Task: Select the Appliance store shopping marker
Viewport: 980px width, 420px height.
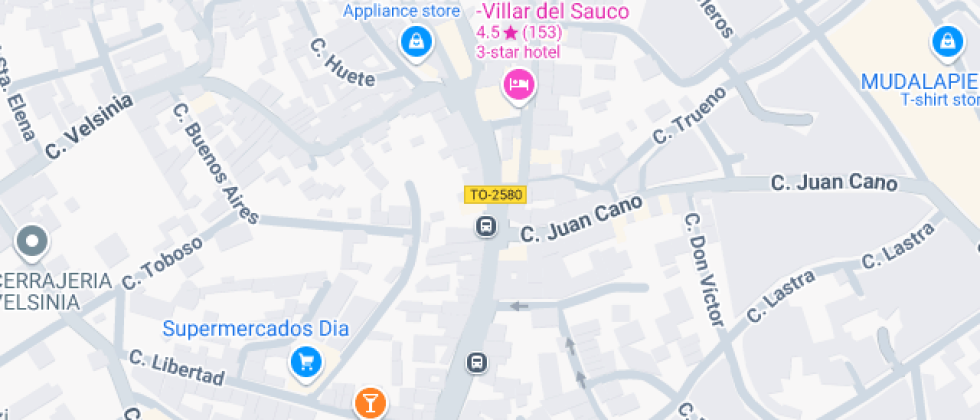Action: pos(414,43)
